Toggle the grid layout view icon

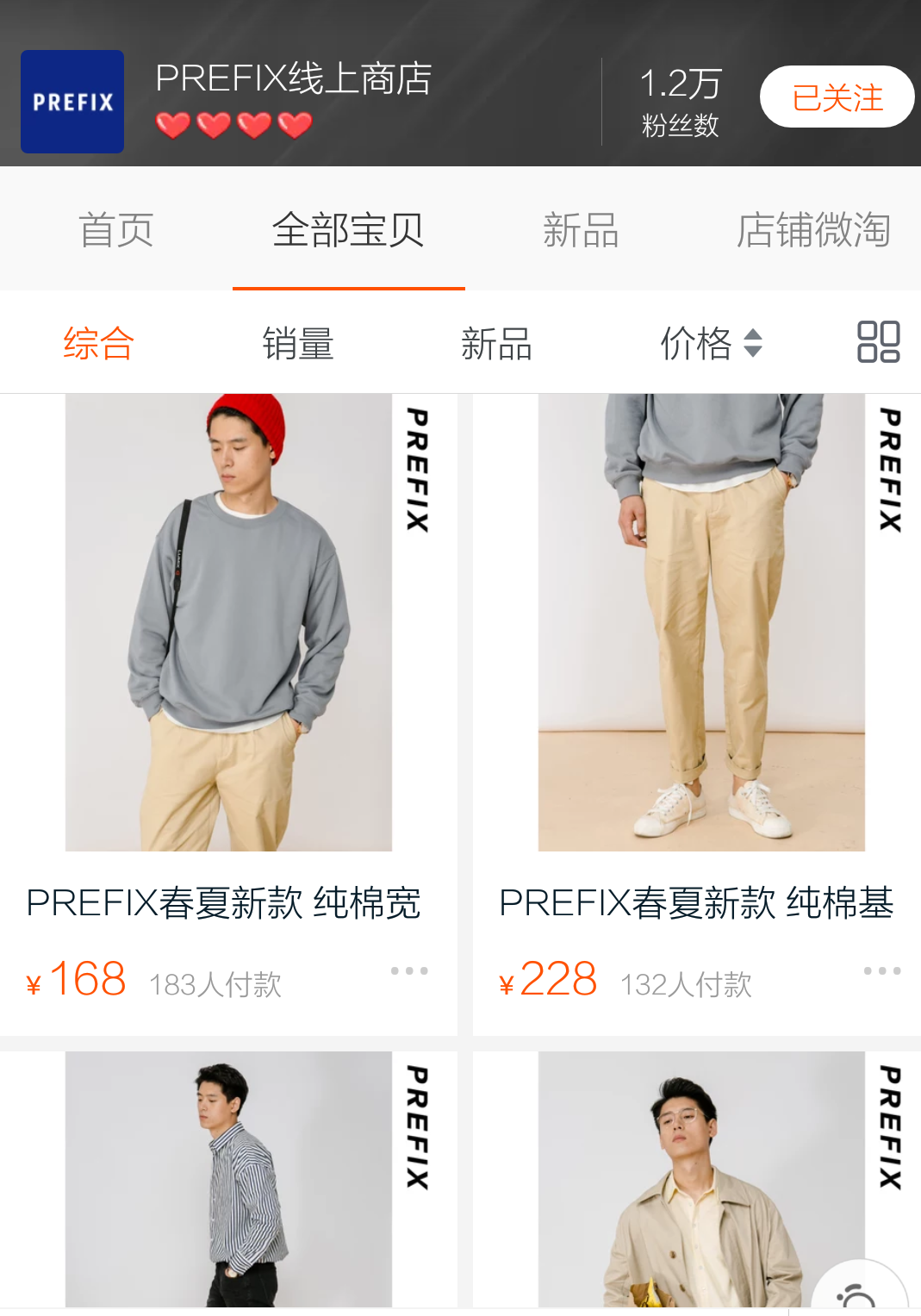(x=878, y=342)
